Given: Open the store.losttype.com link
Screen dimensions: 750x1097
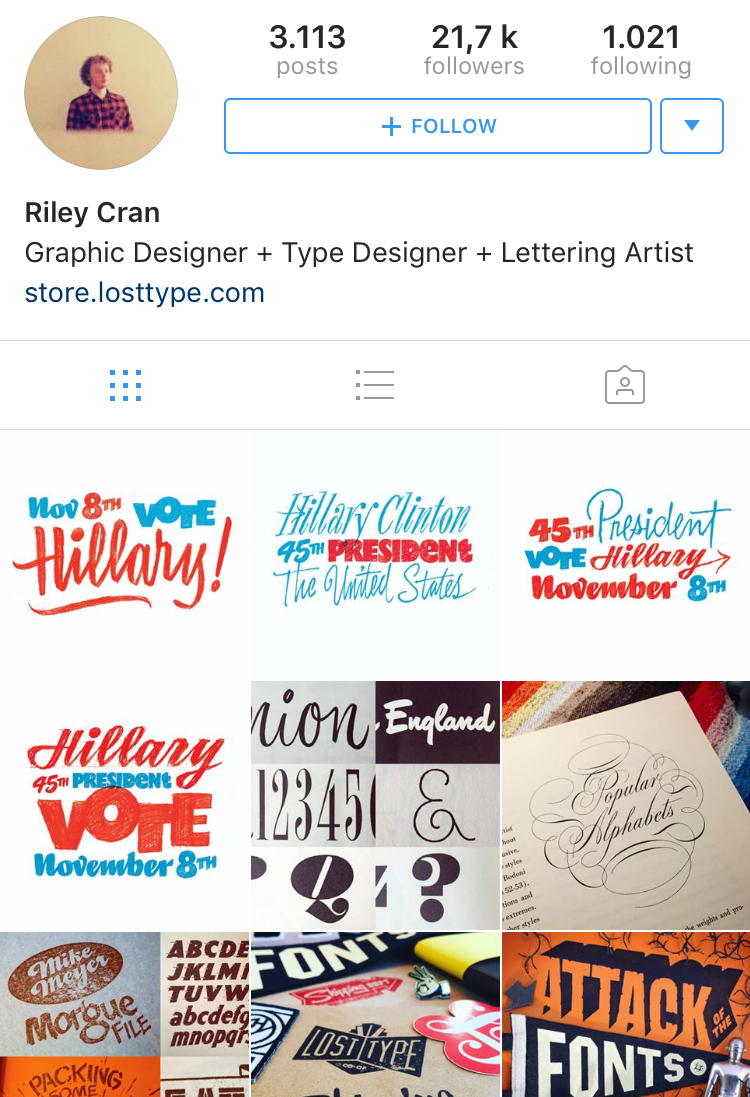Looking at the screenshot, I should coord(145,293).
